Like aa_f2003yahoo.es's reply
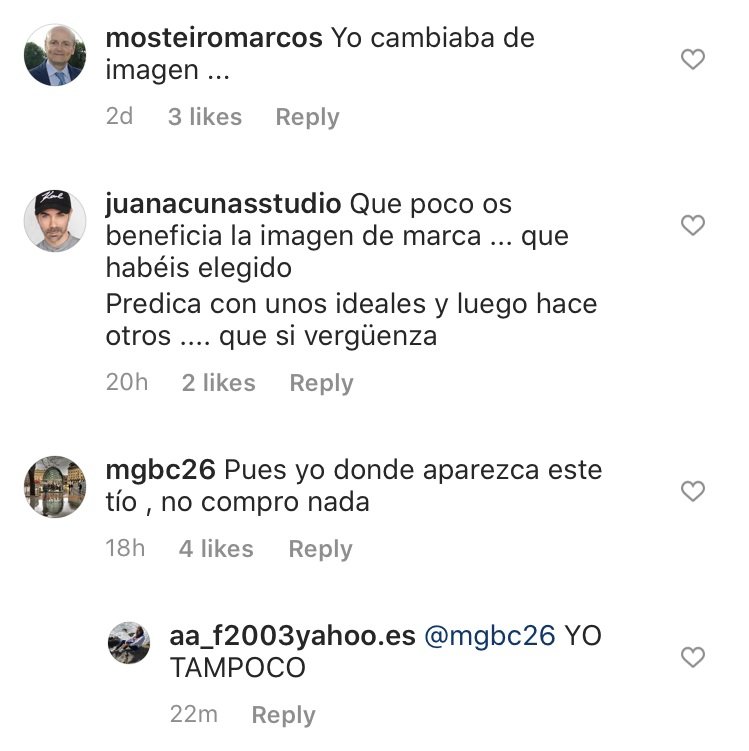 [692, 657]
